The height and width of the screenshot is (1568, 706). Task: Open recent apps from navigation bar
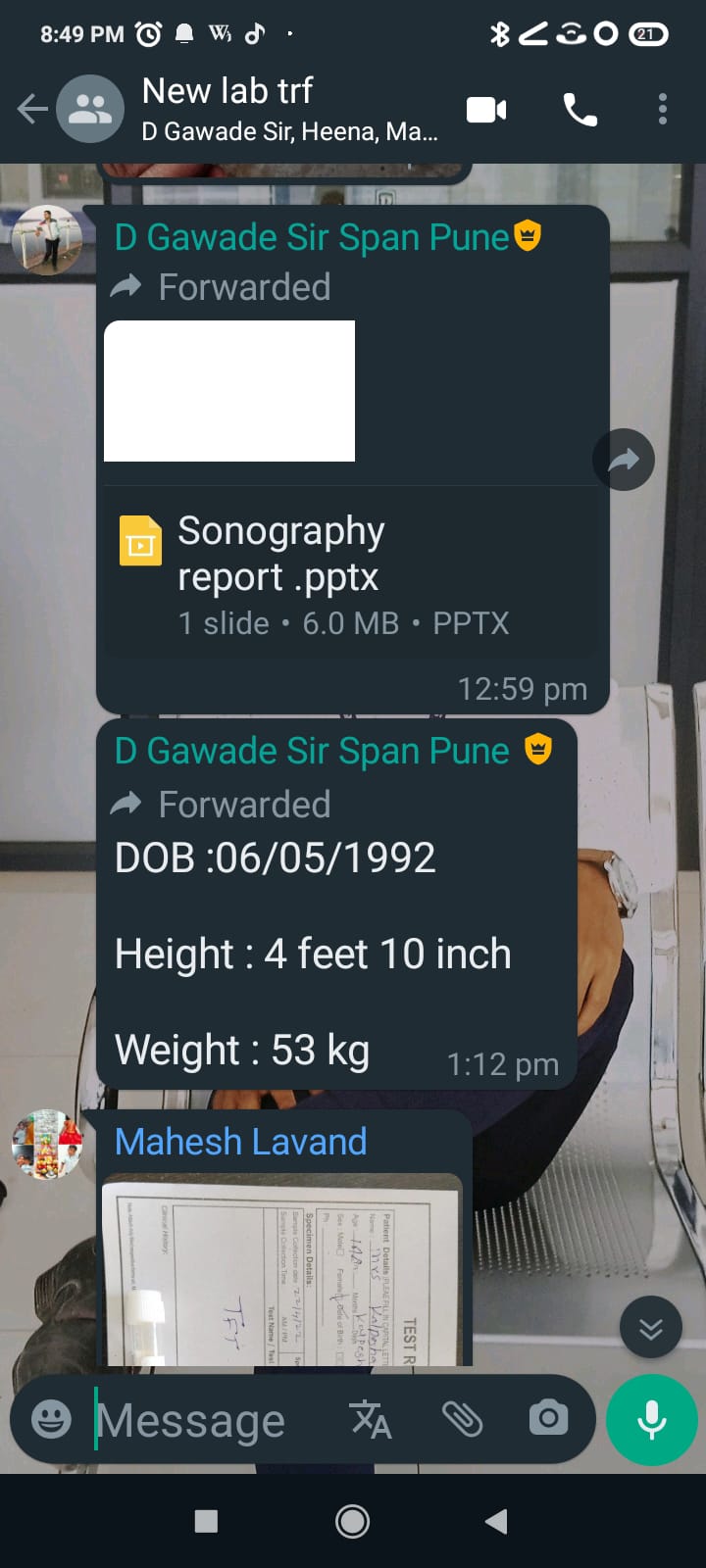click(x=206, y=1521)
